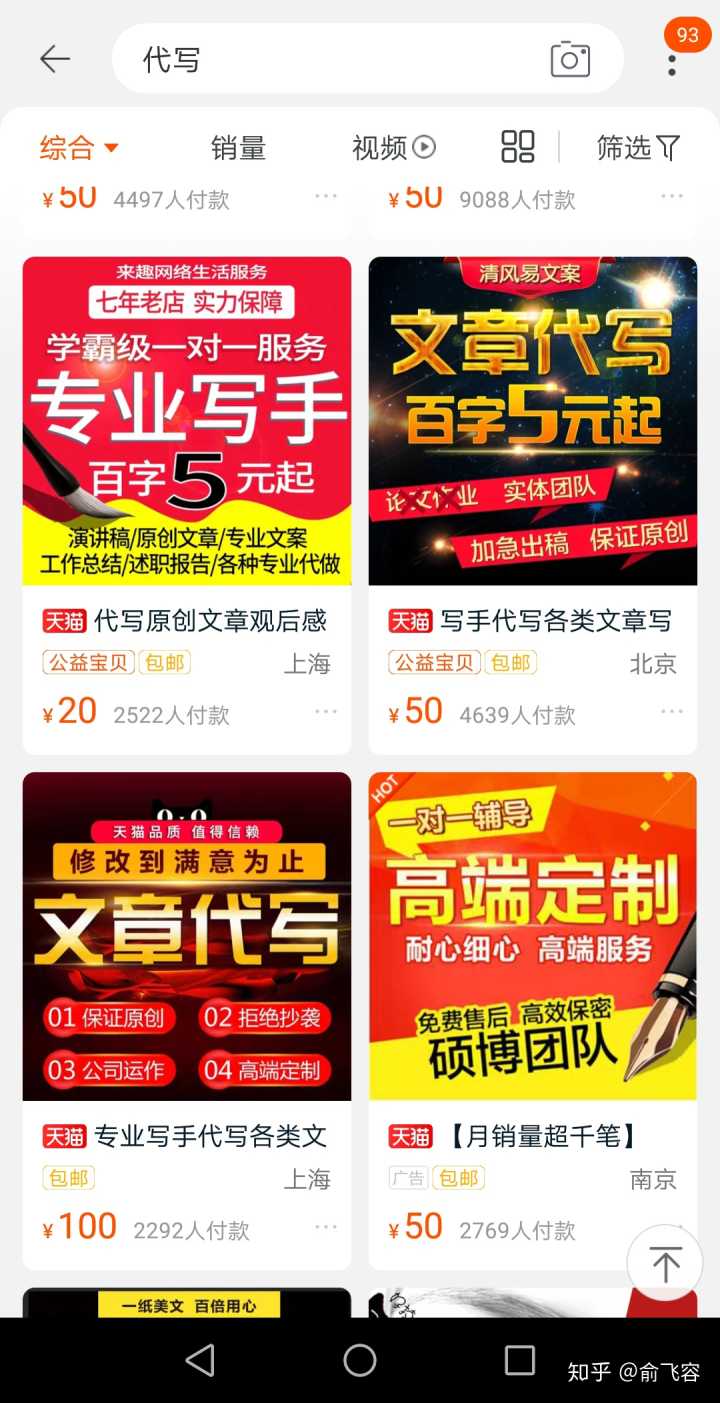Open the overflow menu with 93 badge
Image resolution: width=720 pixels, height=1403 pixels.
(x=672, y=62)
